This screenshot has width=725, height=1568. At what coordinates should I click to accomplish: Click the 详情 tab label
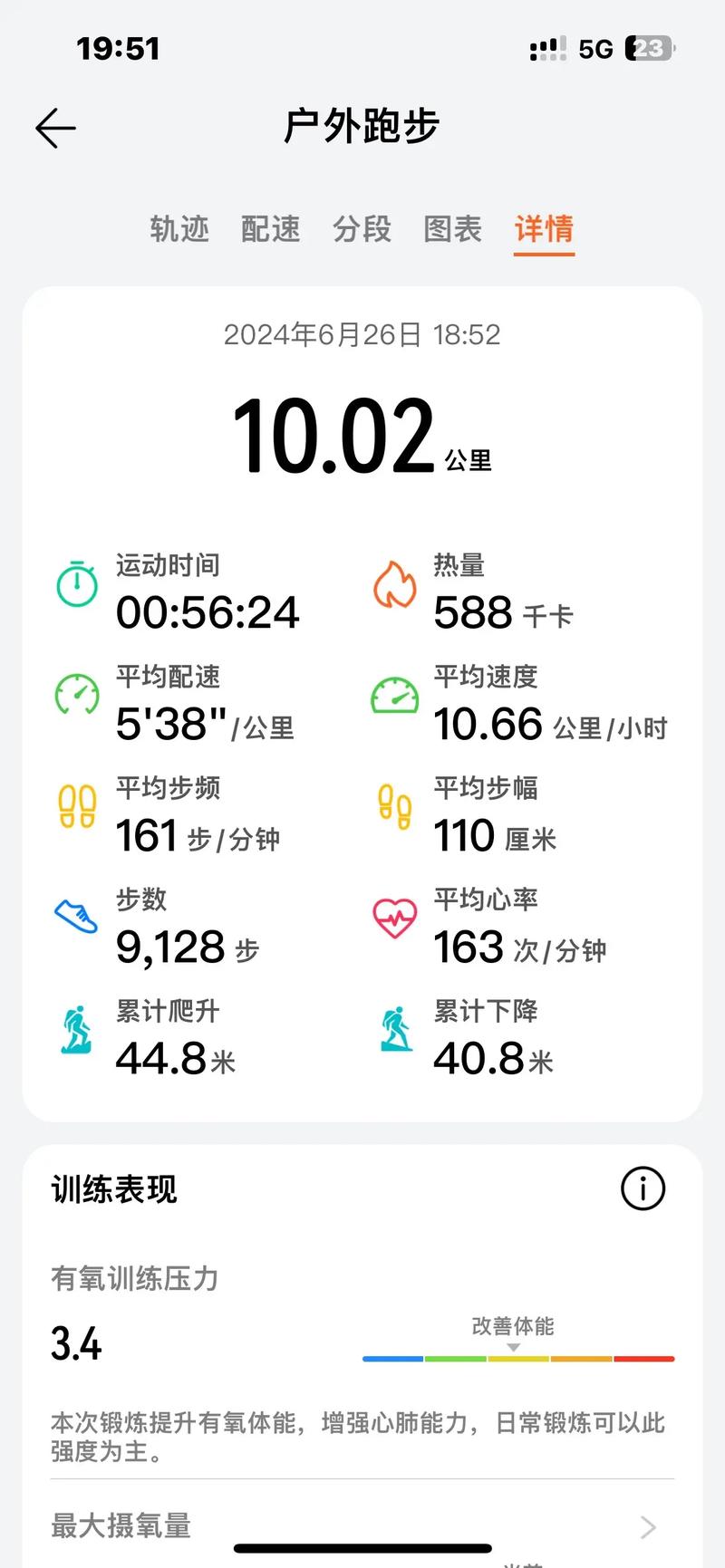pyautogui.click(x=543, y=231)
